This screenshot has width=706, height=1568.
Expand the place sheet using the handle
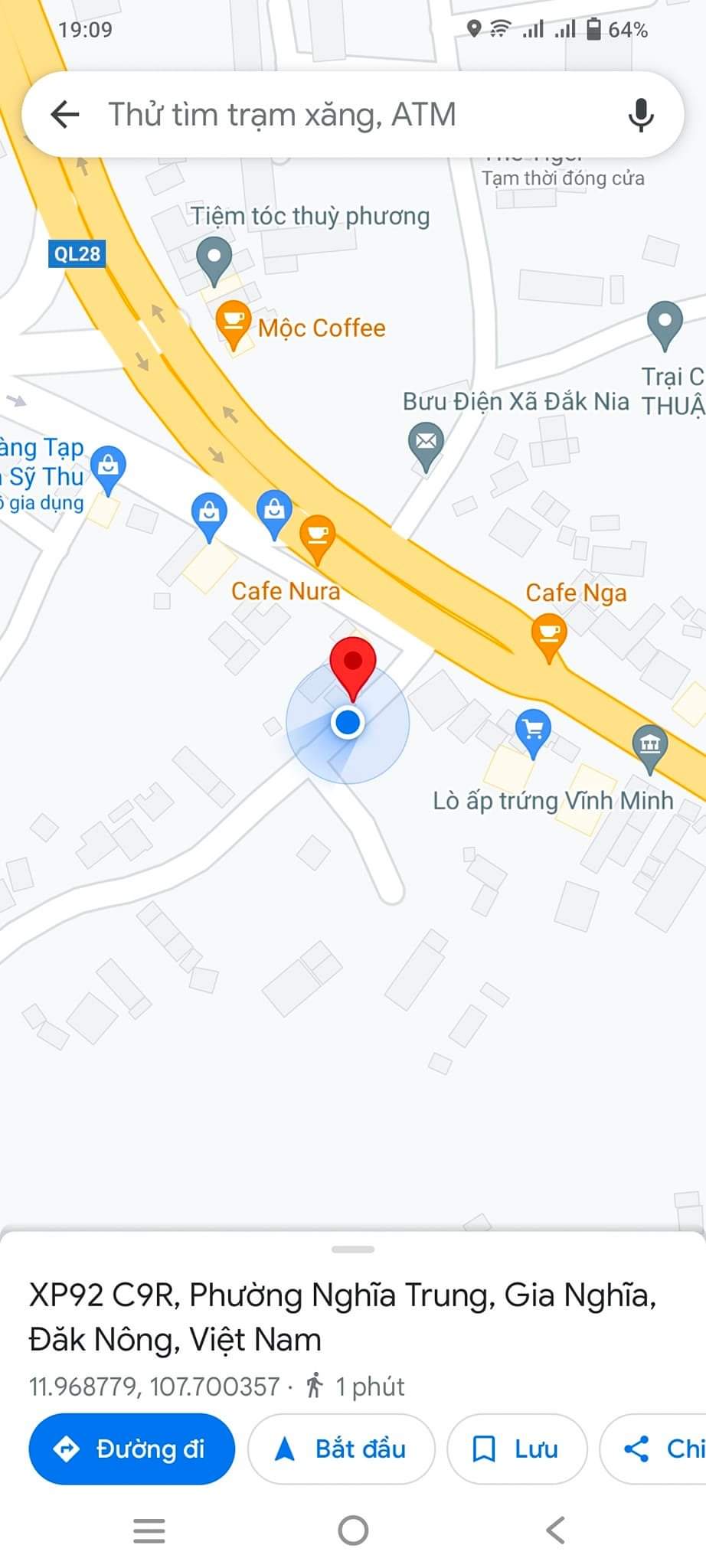(353, 1249)
